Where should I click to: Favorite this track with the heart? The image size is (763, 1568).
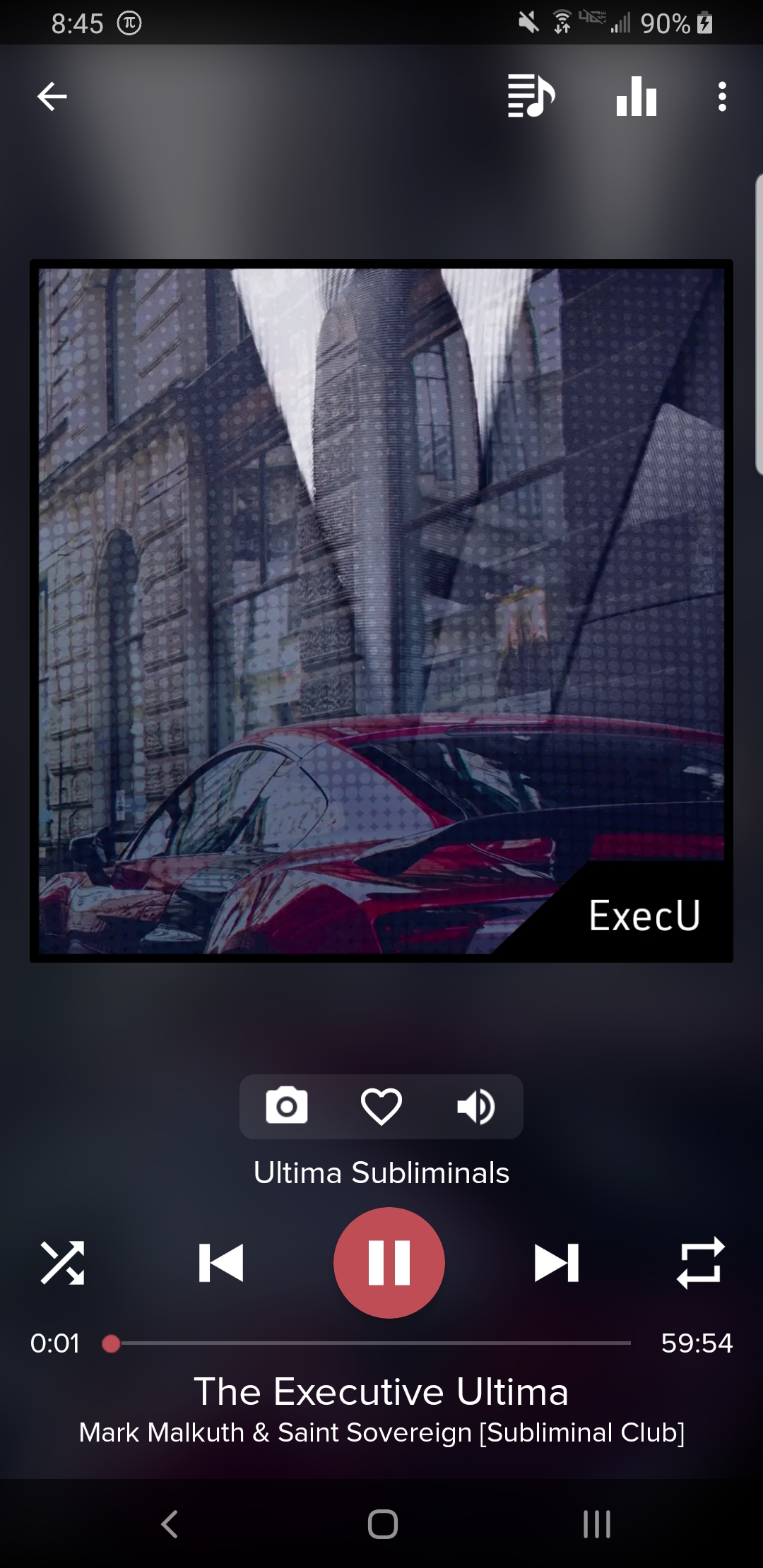point(381,1106)
